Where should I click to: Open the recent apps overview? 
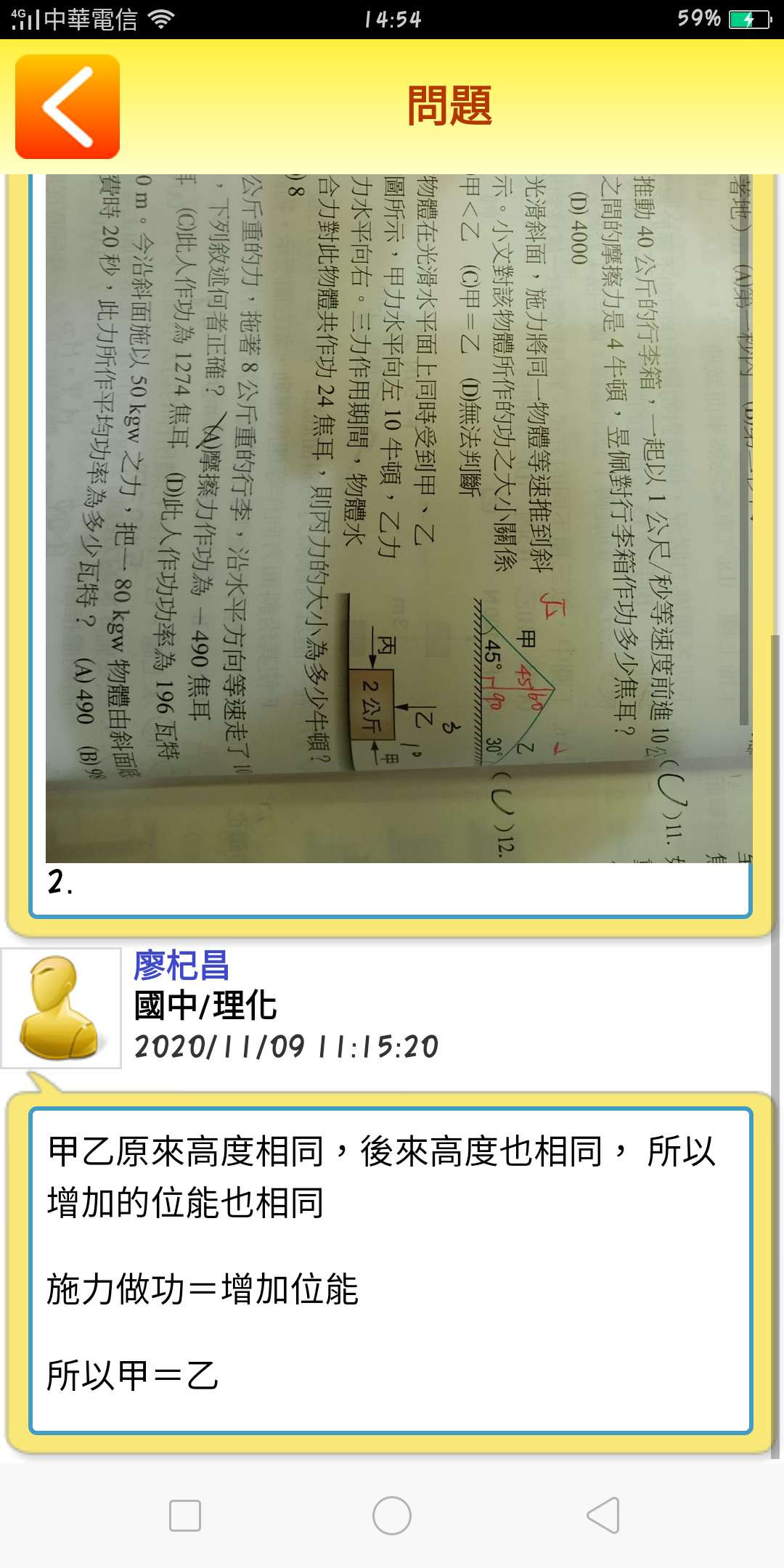click(x=185, y=1516)
